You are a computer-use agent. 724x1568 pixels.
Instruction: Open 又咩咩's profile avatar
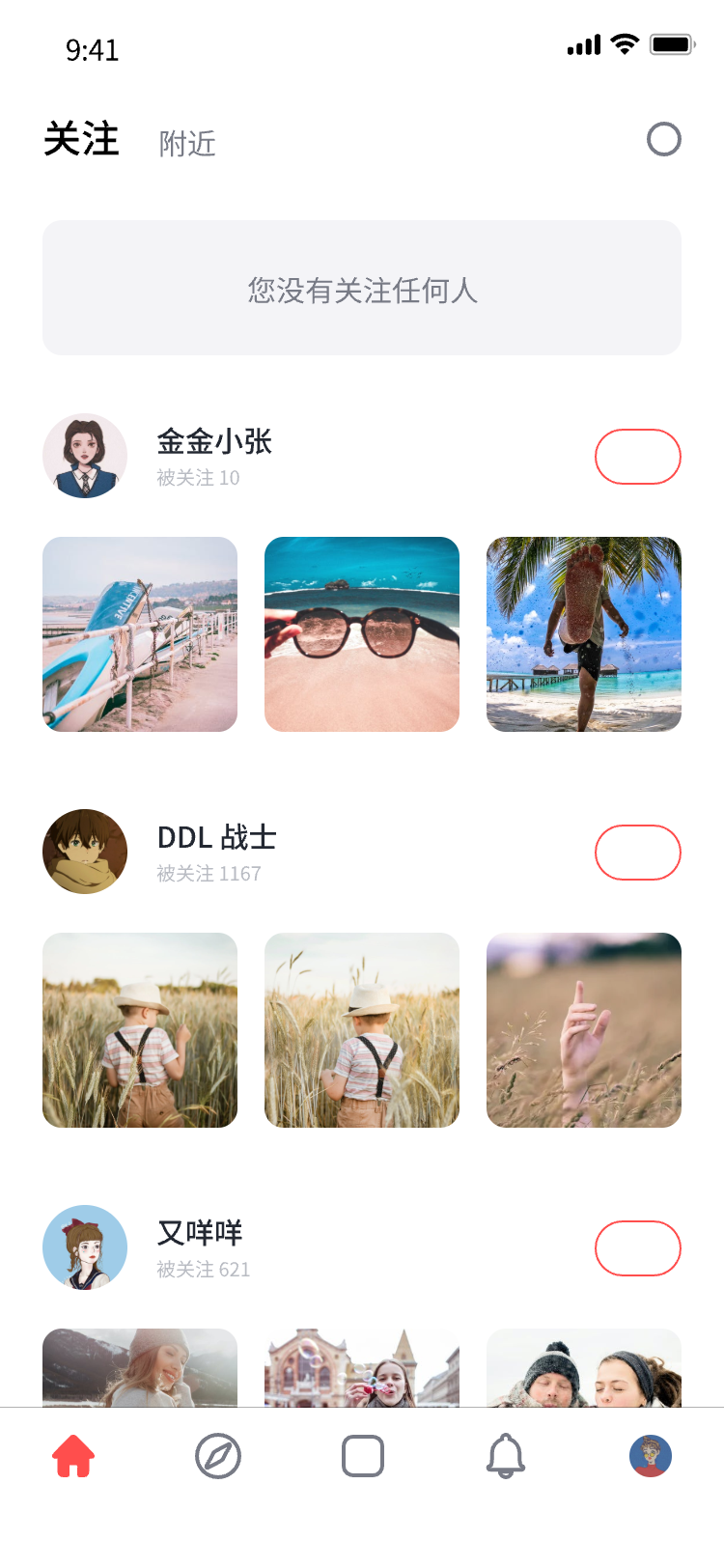(x=85, y=1247)
